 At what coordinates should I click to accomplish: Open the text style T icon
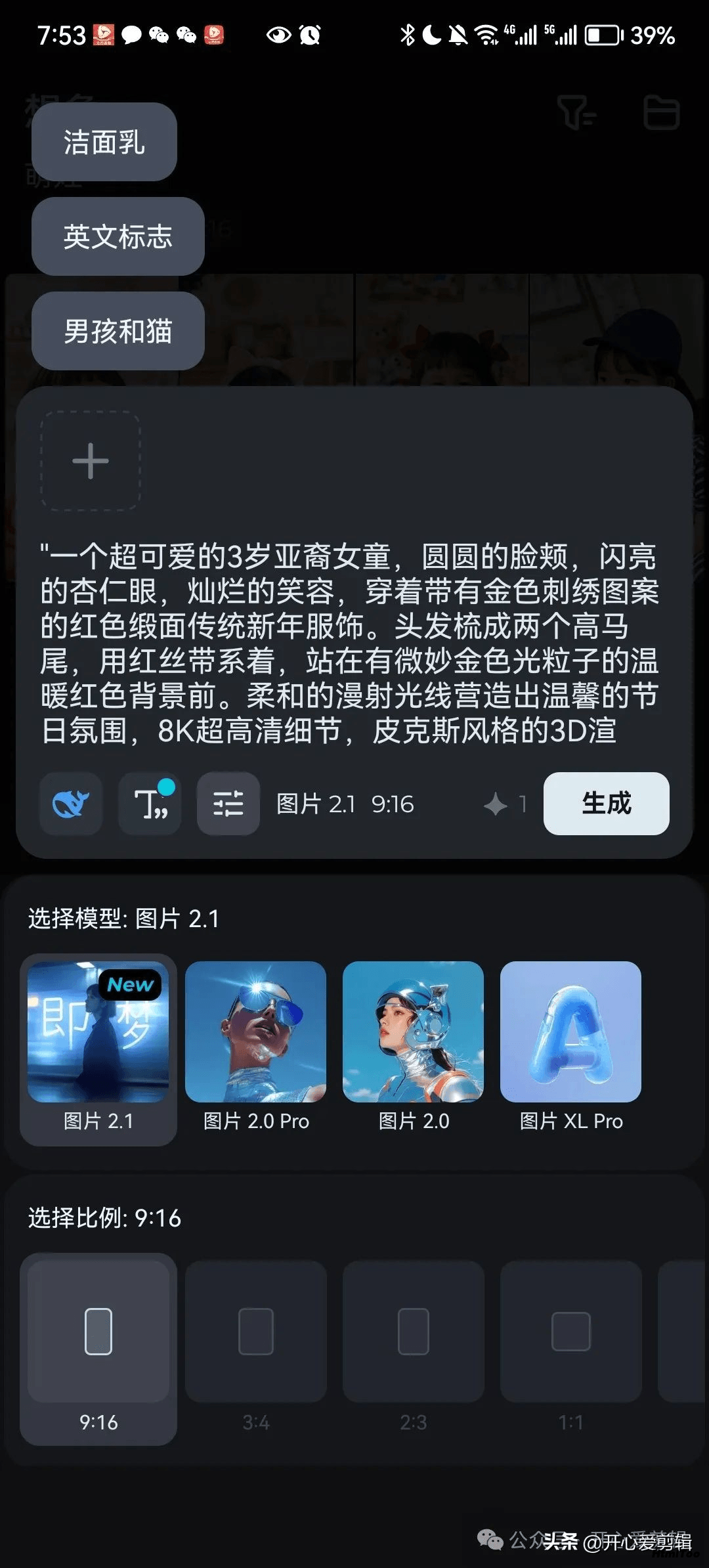pyautogui.click(x=150, y=804)
